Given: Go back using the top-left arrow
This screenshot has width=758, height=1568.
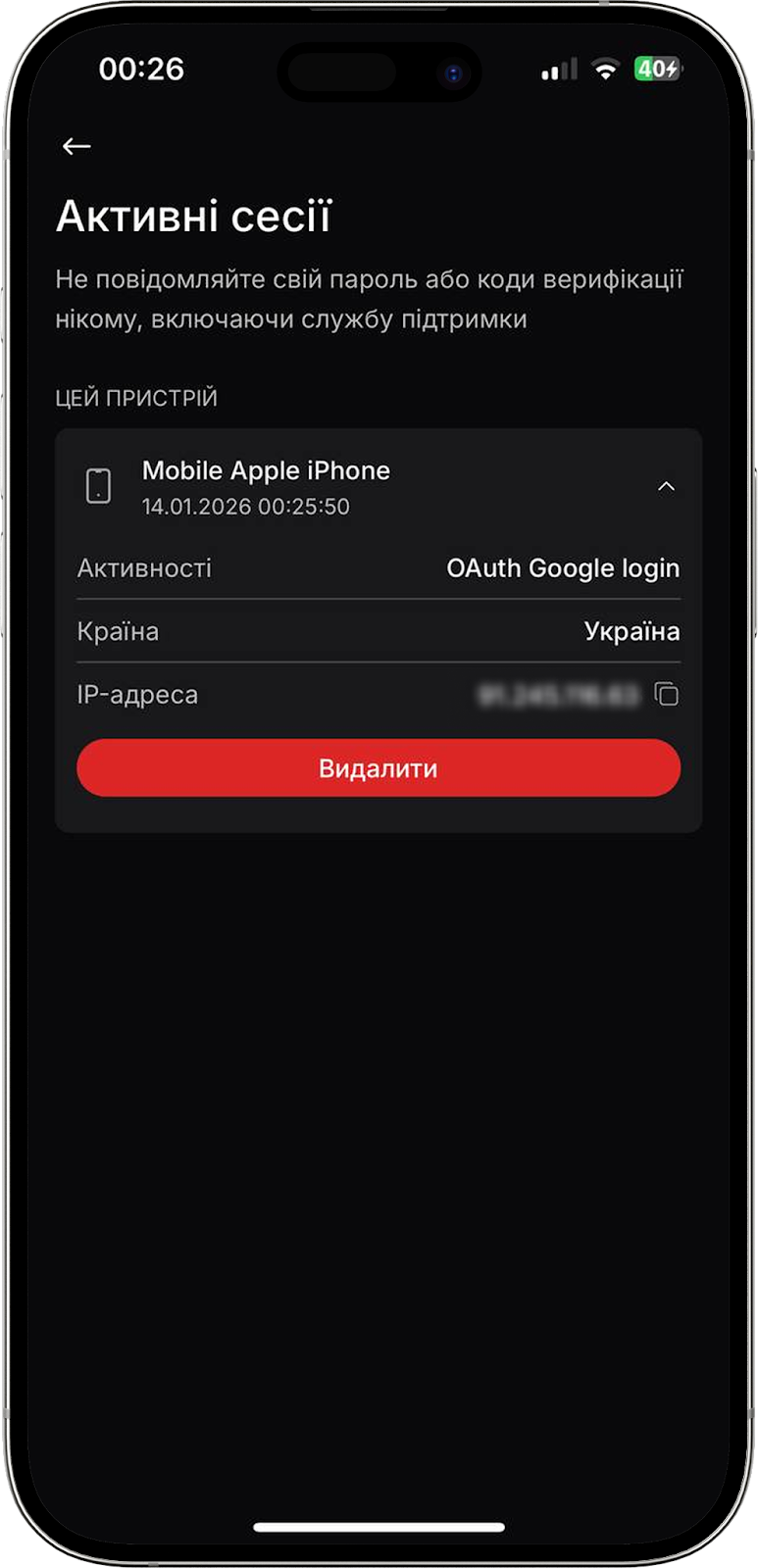Looking at the screenshot, I should [x=76, y=146].
